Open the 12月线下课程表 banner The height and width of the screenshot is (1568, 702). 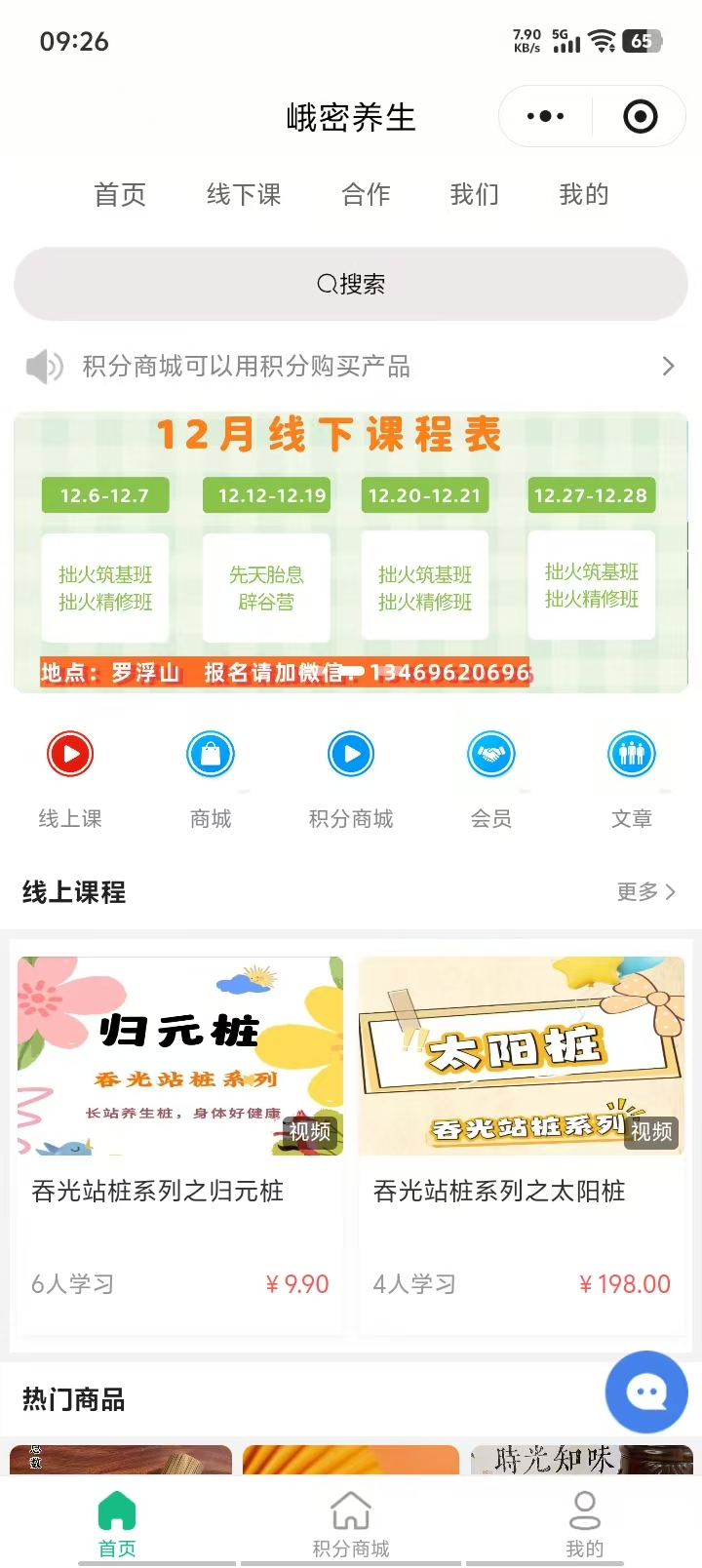(351, 552)
